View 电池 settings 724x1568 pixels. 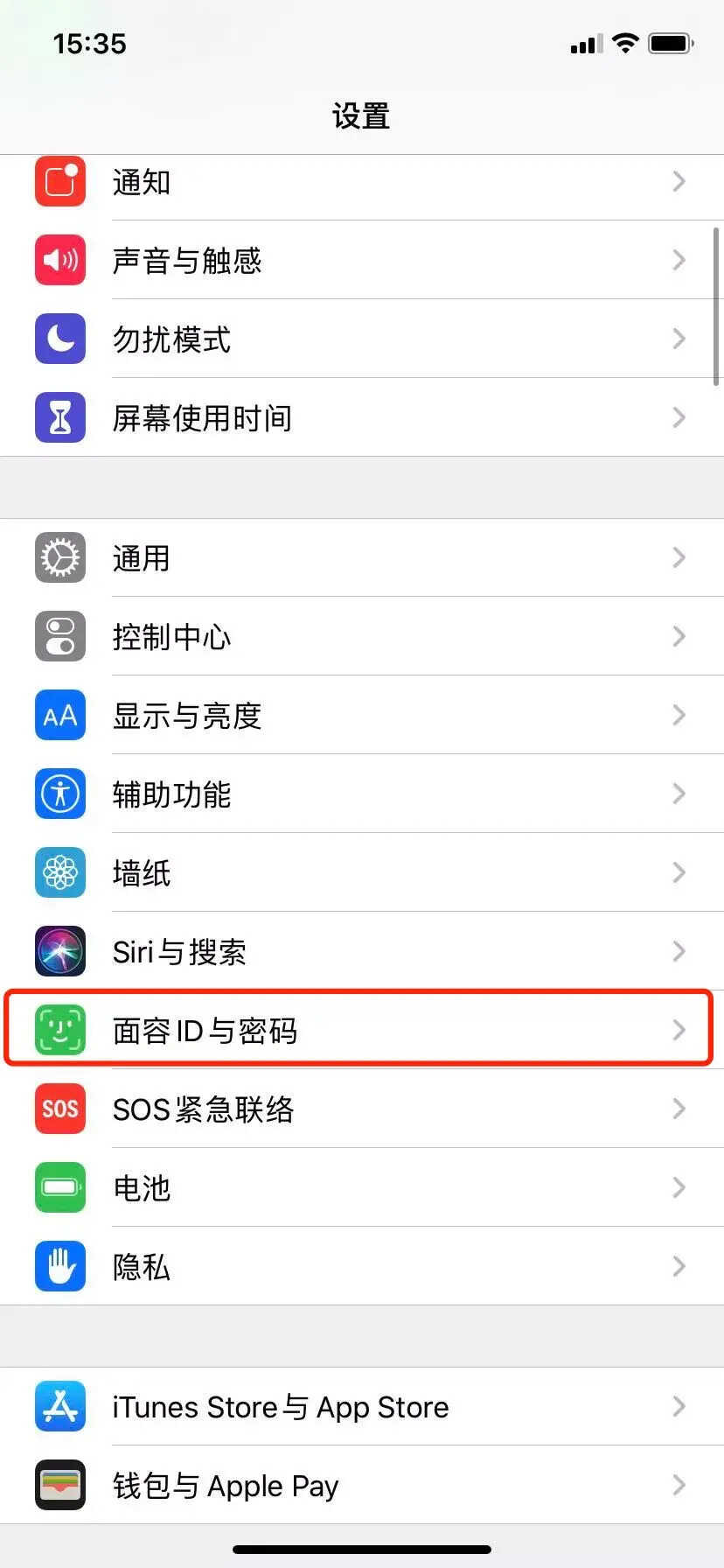(x=362, y=1187)
